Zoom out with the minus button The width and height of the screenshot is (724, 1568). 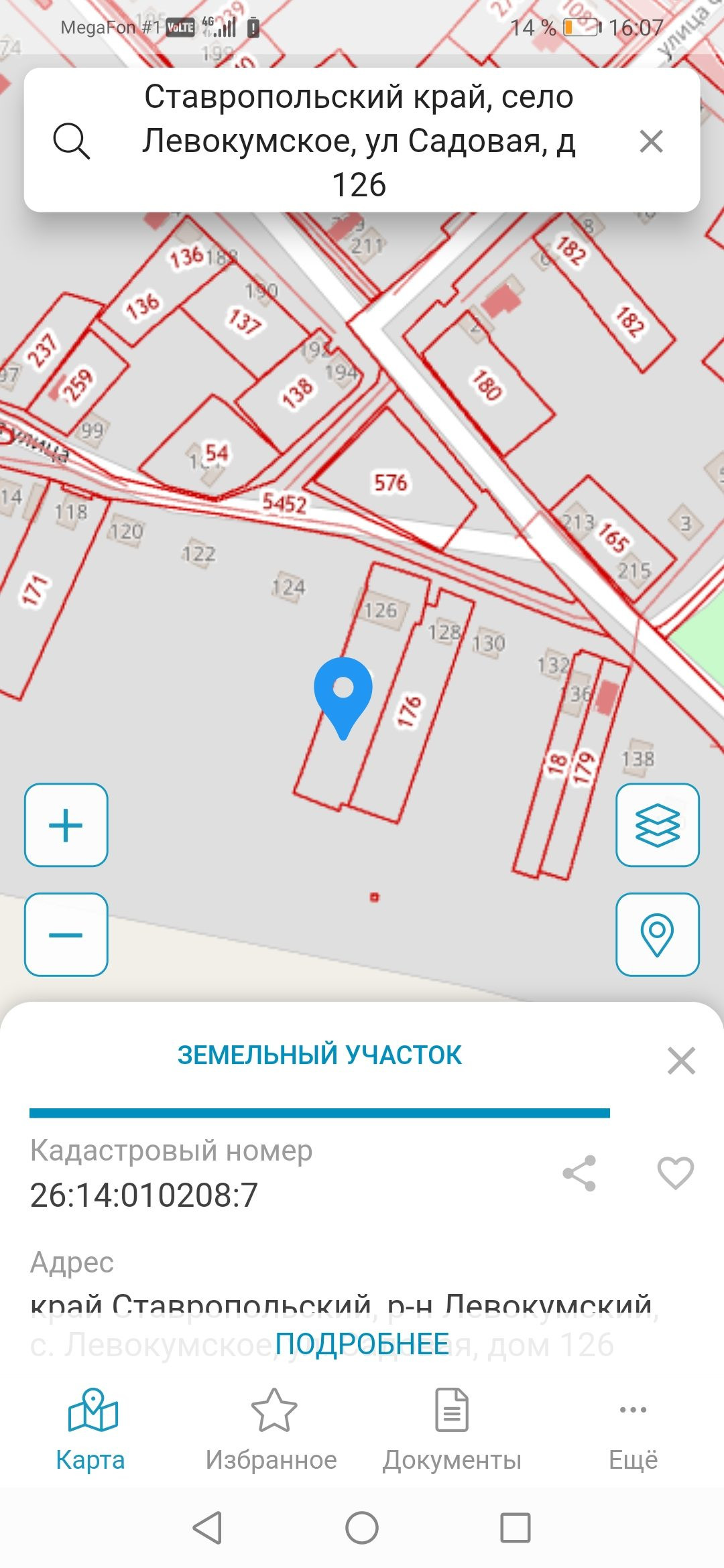point(66,934)
